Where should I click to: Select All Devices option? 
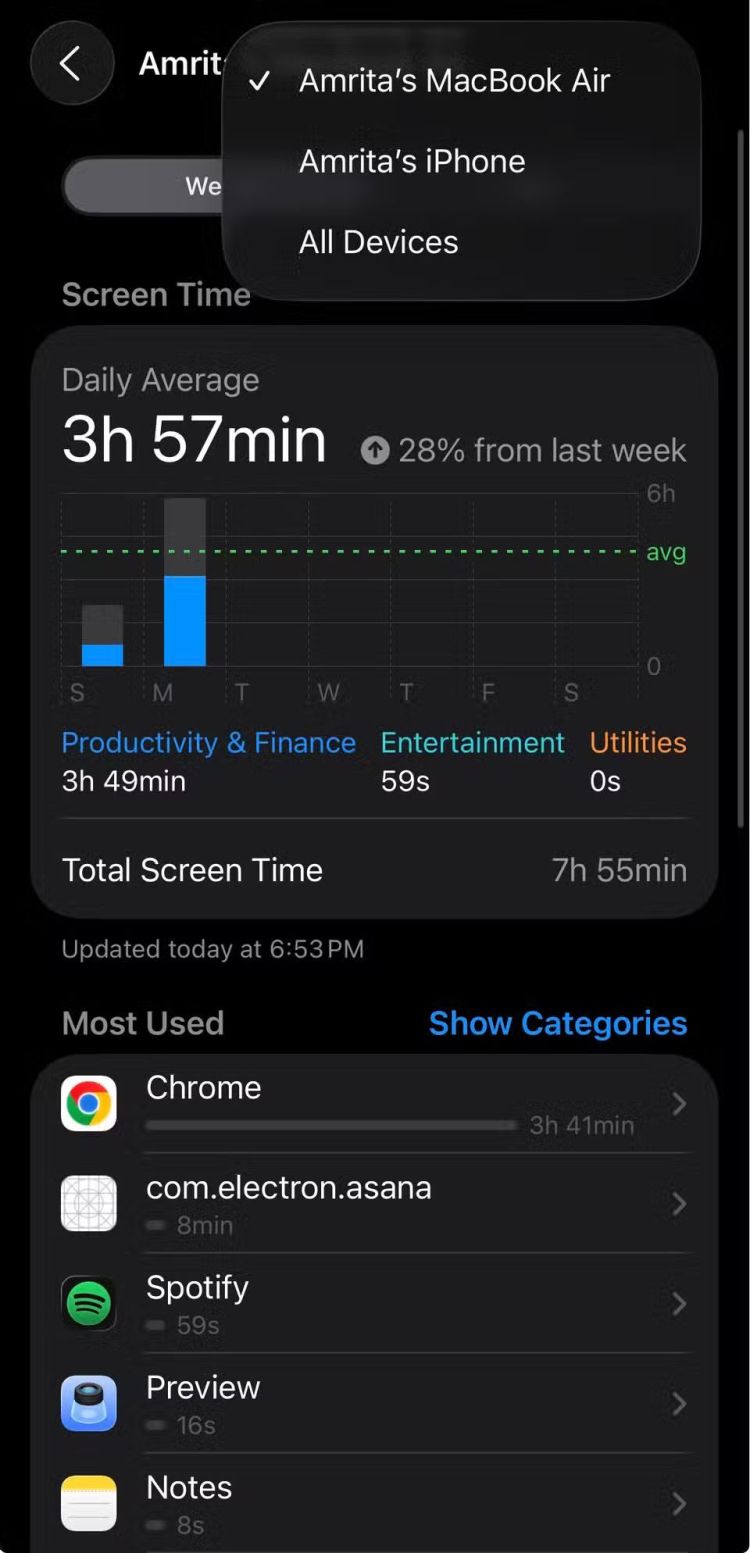378,242
